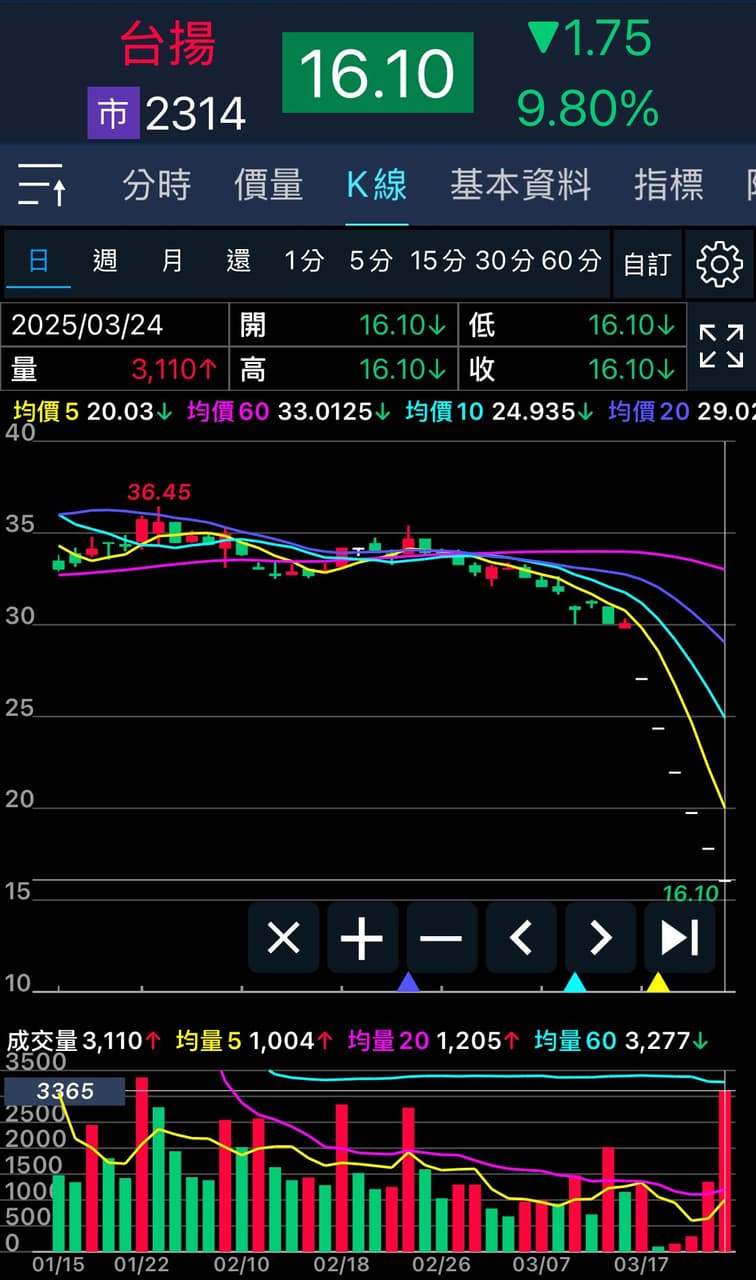Select the 還 adjusted price option
Screen dimensions: 756x1280
[238, 262]
